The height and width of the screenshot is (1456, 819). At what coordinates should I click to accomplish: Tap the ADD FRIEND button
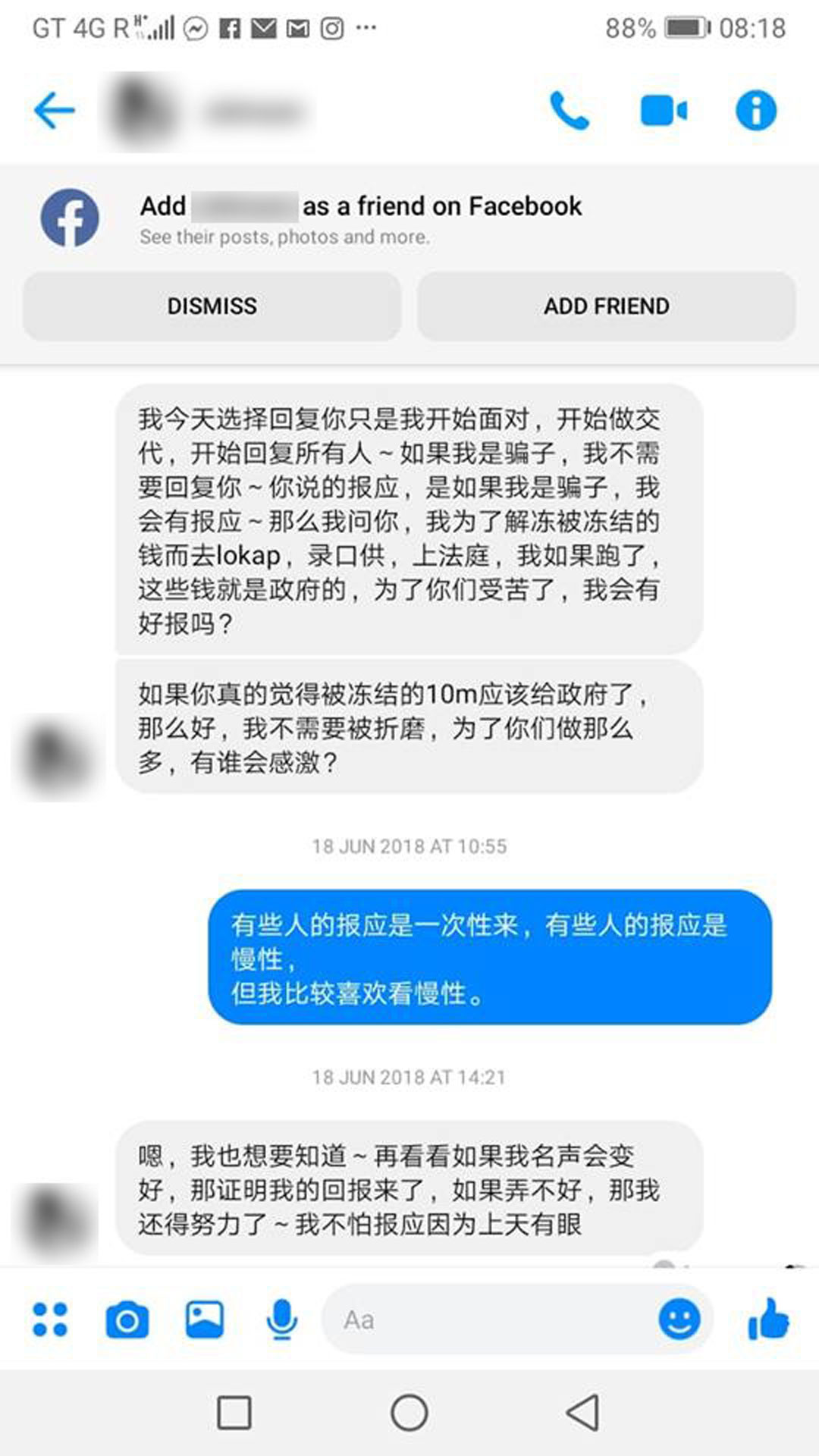(606, 306)
